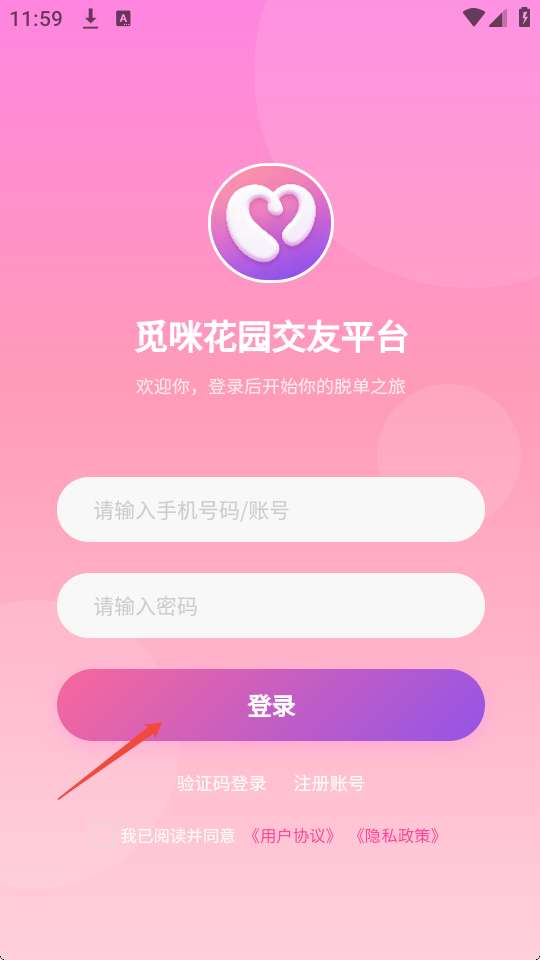Image resolution: width=540 pixels, height=960 pixels.
Task: Check the 我已阅读并同意 agreement checkbox
Action: coord(102,836)
